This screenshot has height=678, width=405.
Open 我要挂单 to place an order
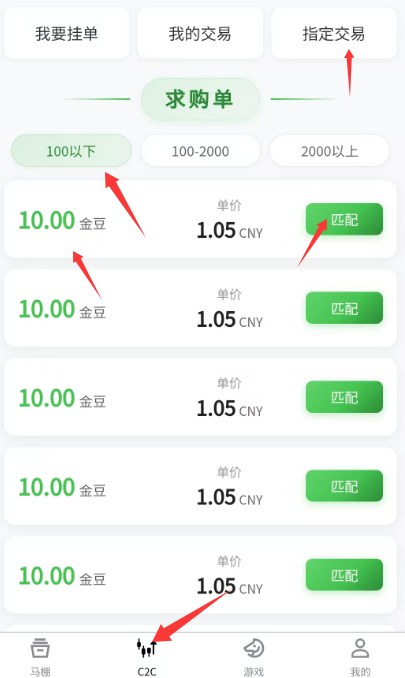[67, 33]
